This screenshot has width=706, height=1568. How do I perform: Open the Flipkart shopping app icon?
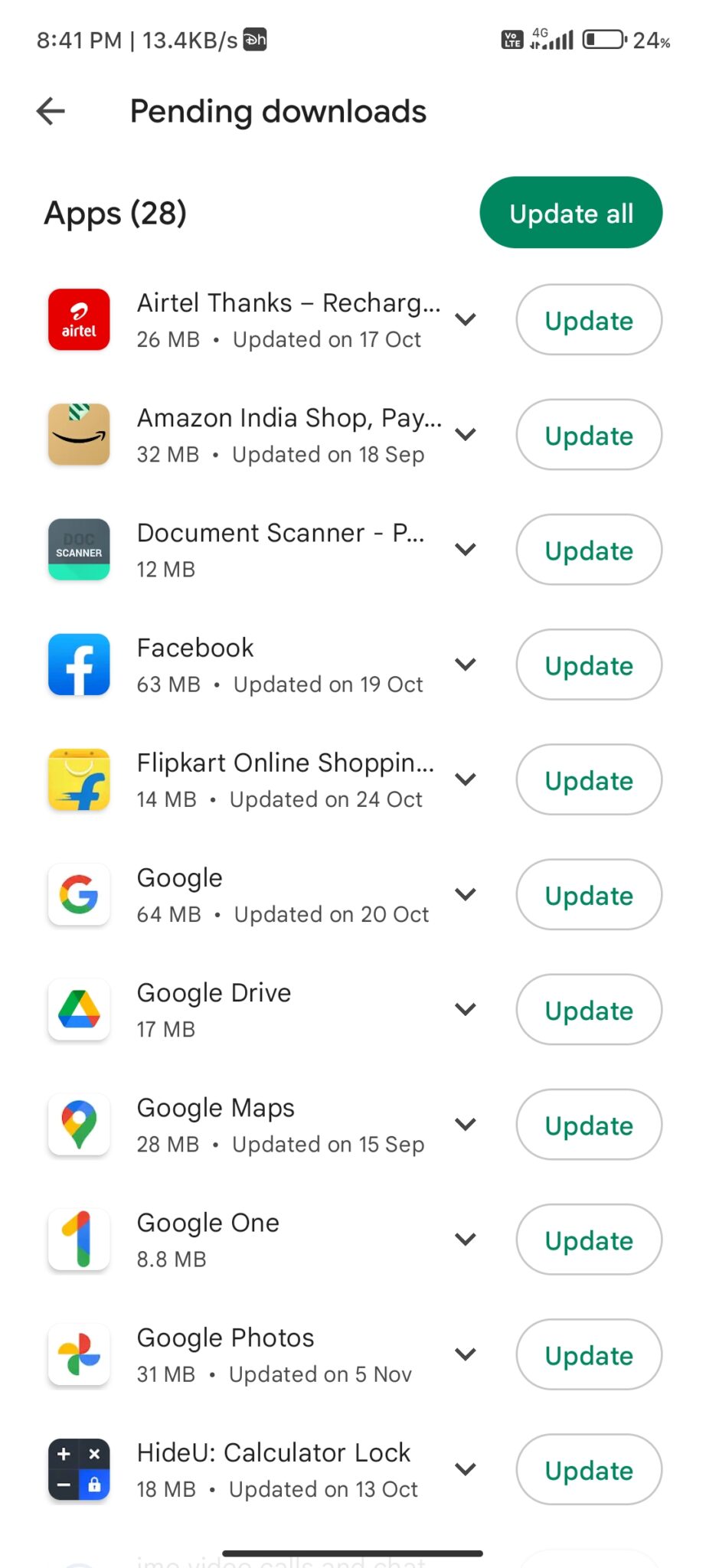point(79,779)
